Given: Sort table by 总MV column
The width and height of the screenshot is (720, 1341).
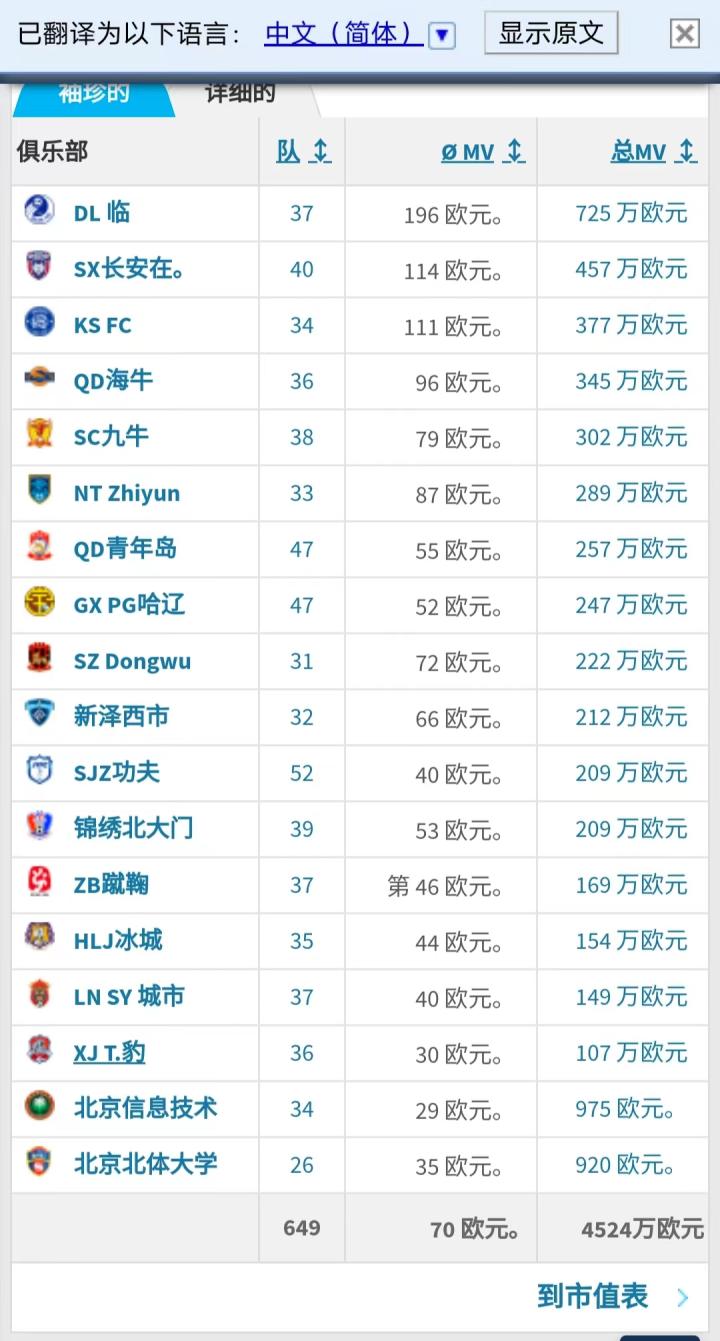Looking at the screenshot, I should point(653,152).
